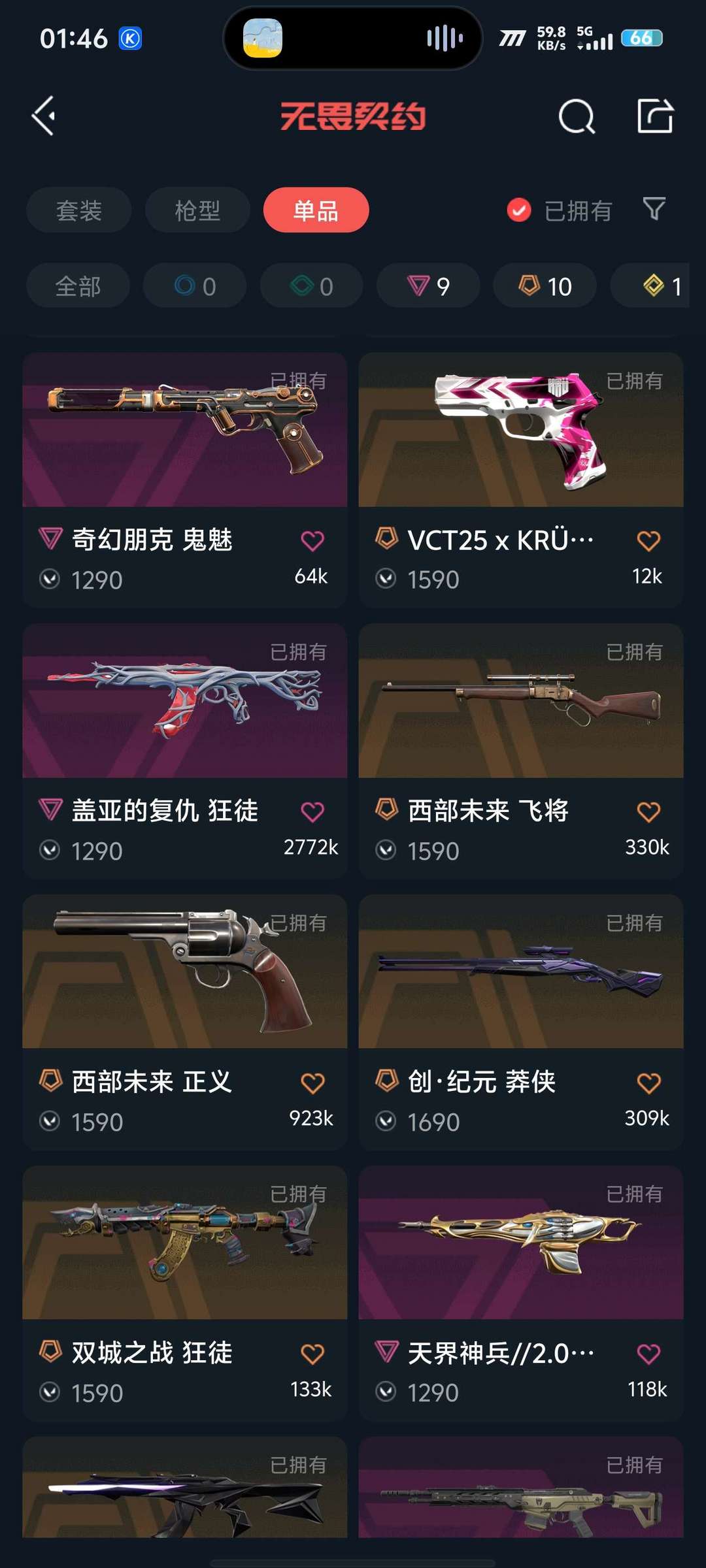Tap the blue tier filter with count 0
706x1568 pixels.
[x=194, y=286]
